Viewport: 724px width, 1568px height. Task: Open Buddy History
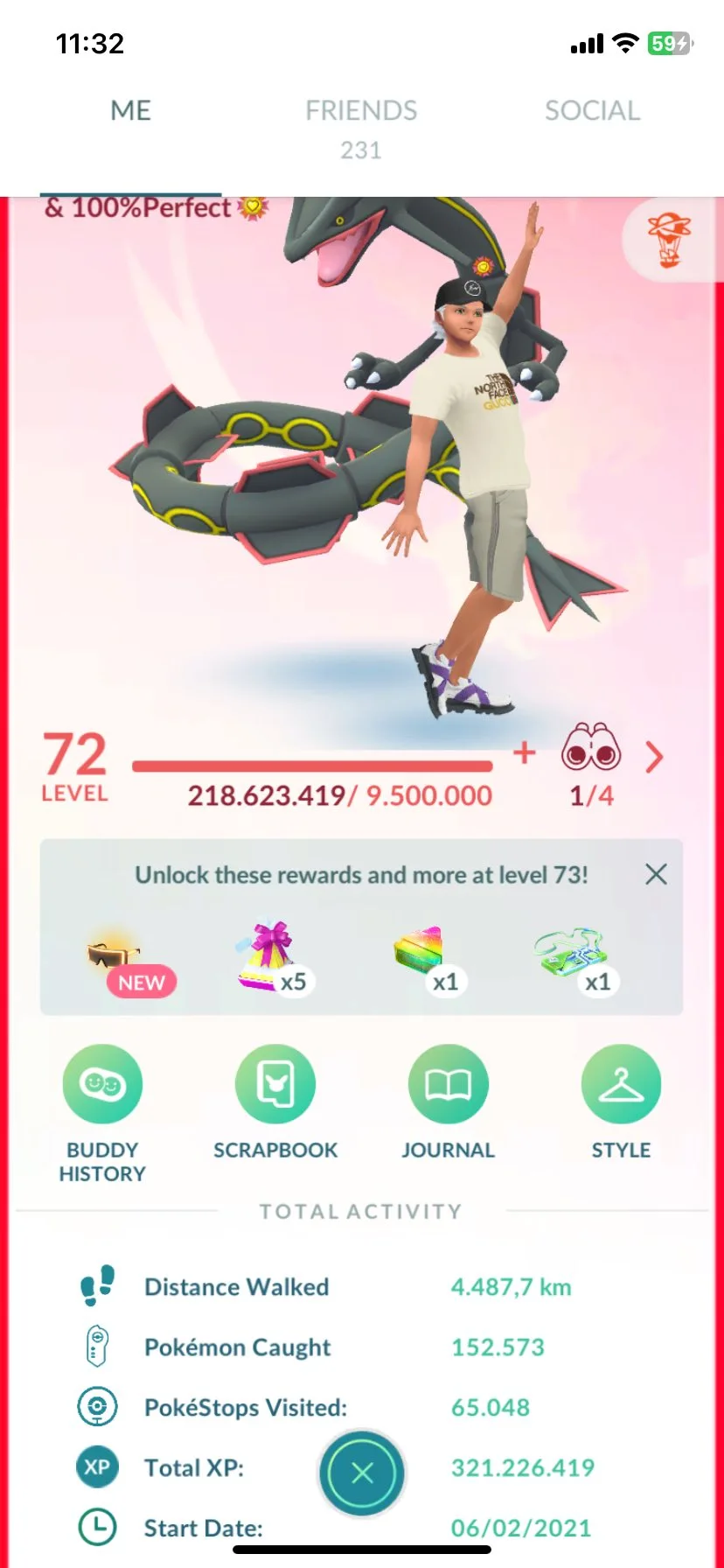(x=102, y=1085)
